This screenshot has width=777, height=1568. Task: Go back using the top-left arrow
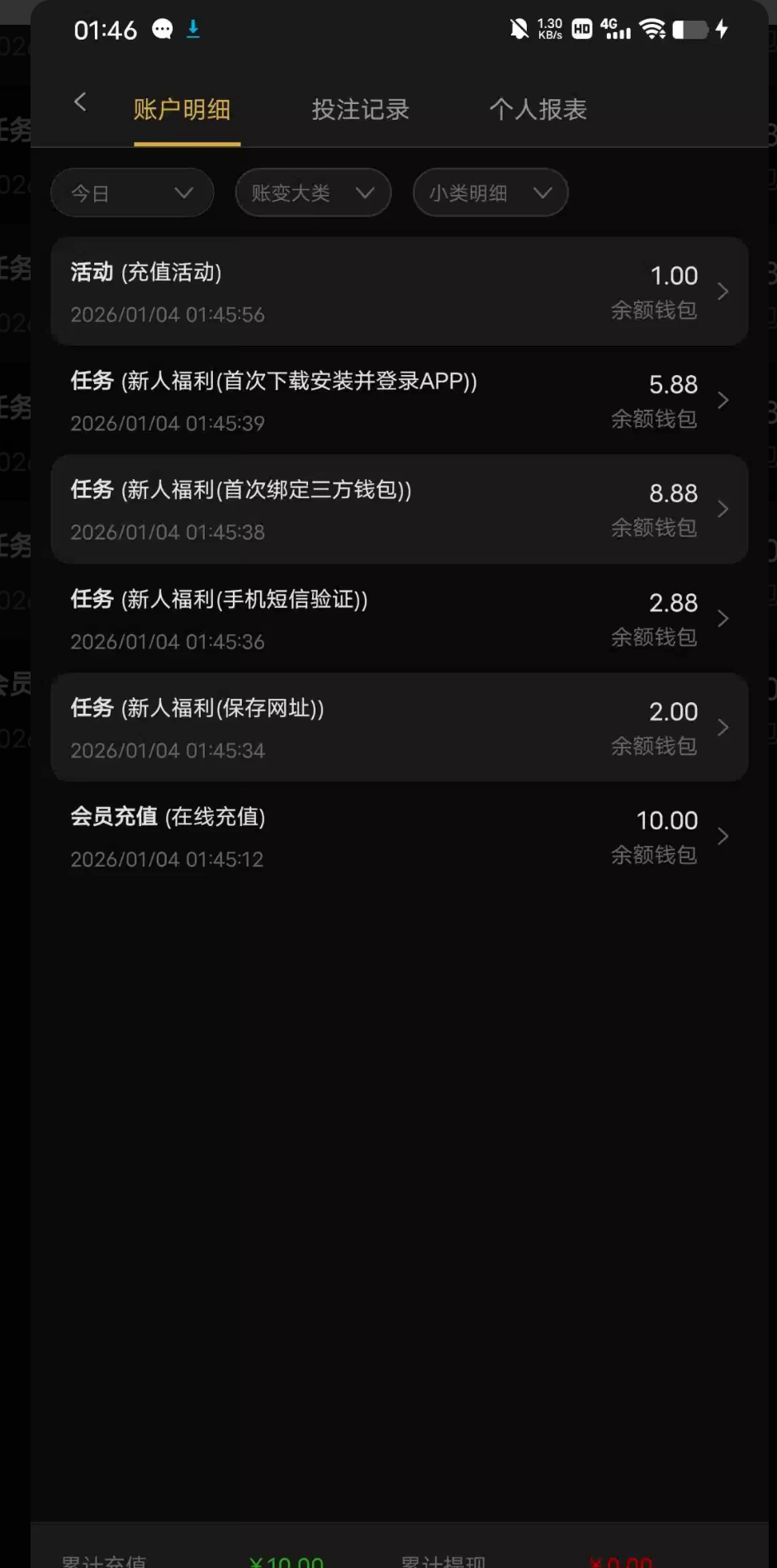pyautogui.click(x=80, y=102)
